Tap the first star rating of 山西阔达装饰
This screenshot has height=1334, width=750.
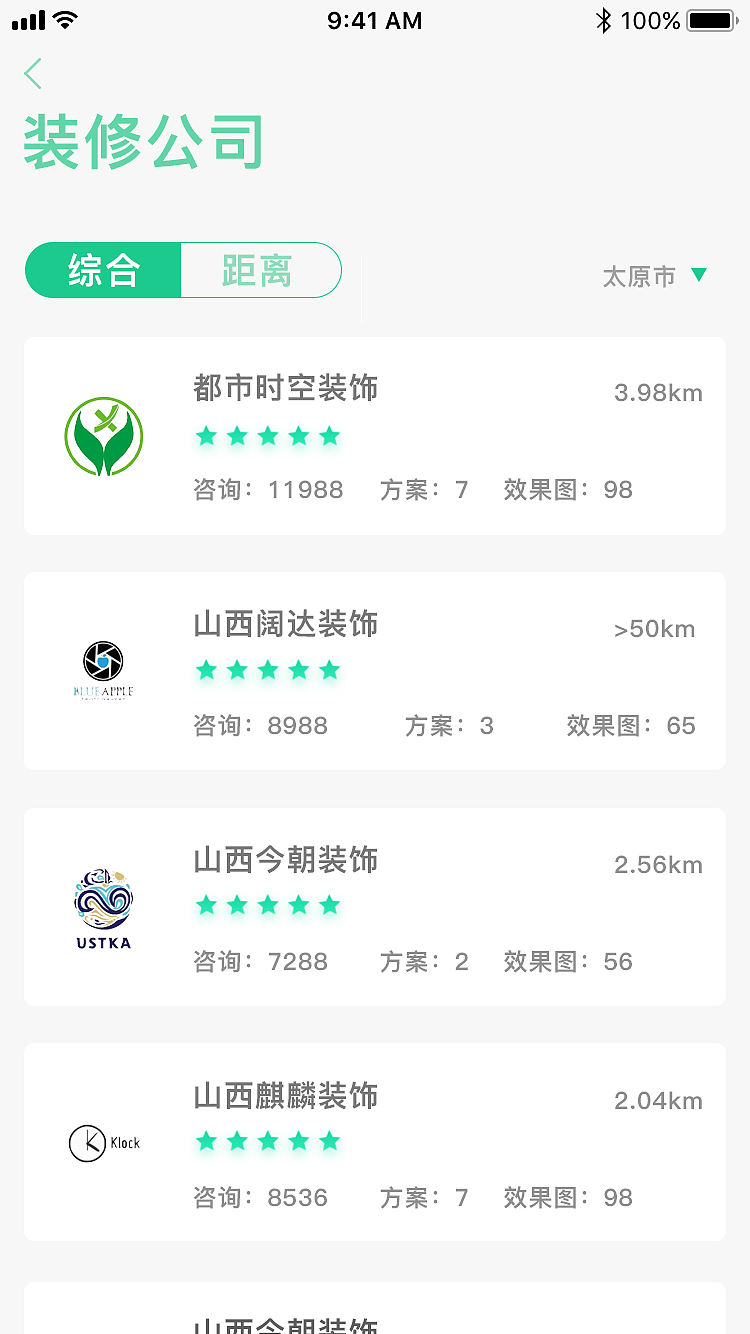[207, 670]
